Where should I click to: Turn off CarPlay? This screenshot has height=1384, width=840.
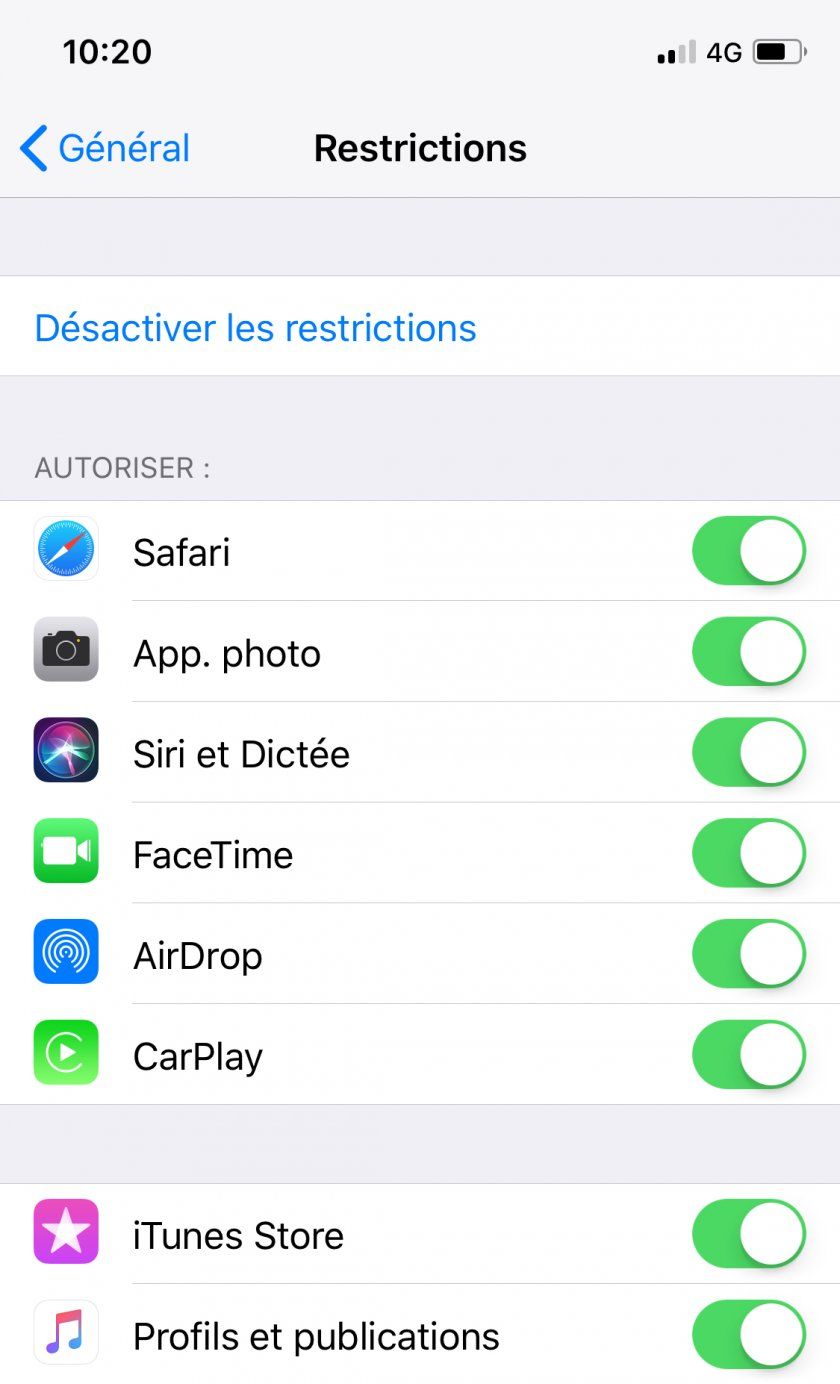[x=748, y=1054]
